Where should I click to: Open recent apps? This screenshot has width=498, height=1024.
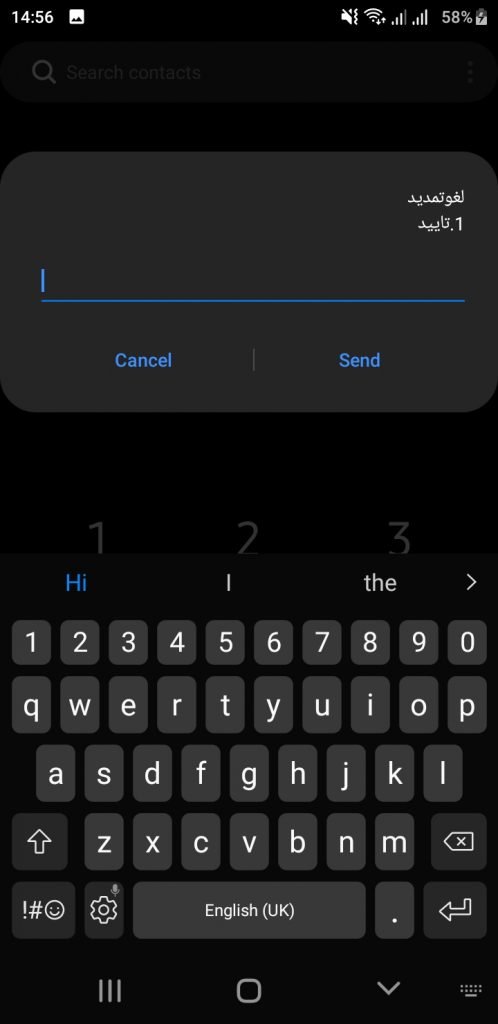tap(109, 990)
